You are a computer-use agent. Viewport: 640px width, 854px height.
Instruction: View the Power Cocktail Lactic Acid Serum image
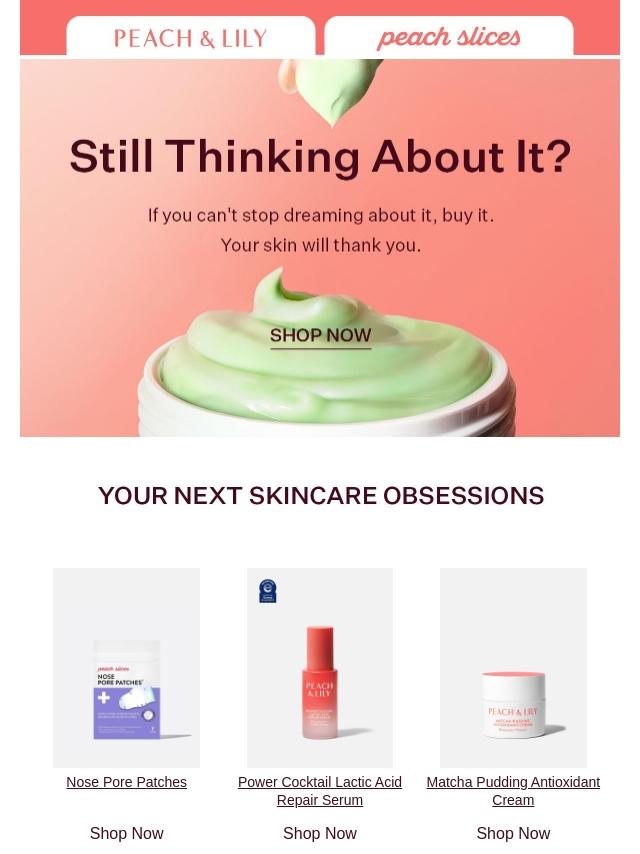320,668
